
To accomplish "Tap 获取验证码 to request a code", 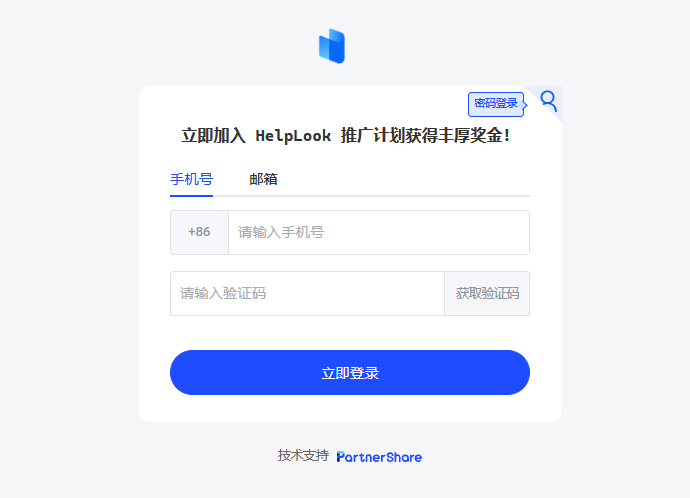I will pos(487,293).
